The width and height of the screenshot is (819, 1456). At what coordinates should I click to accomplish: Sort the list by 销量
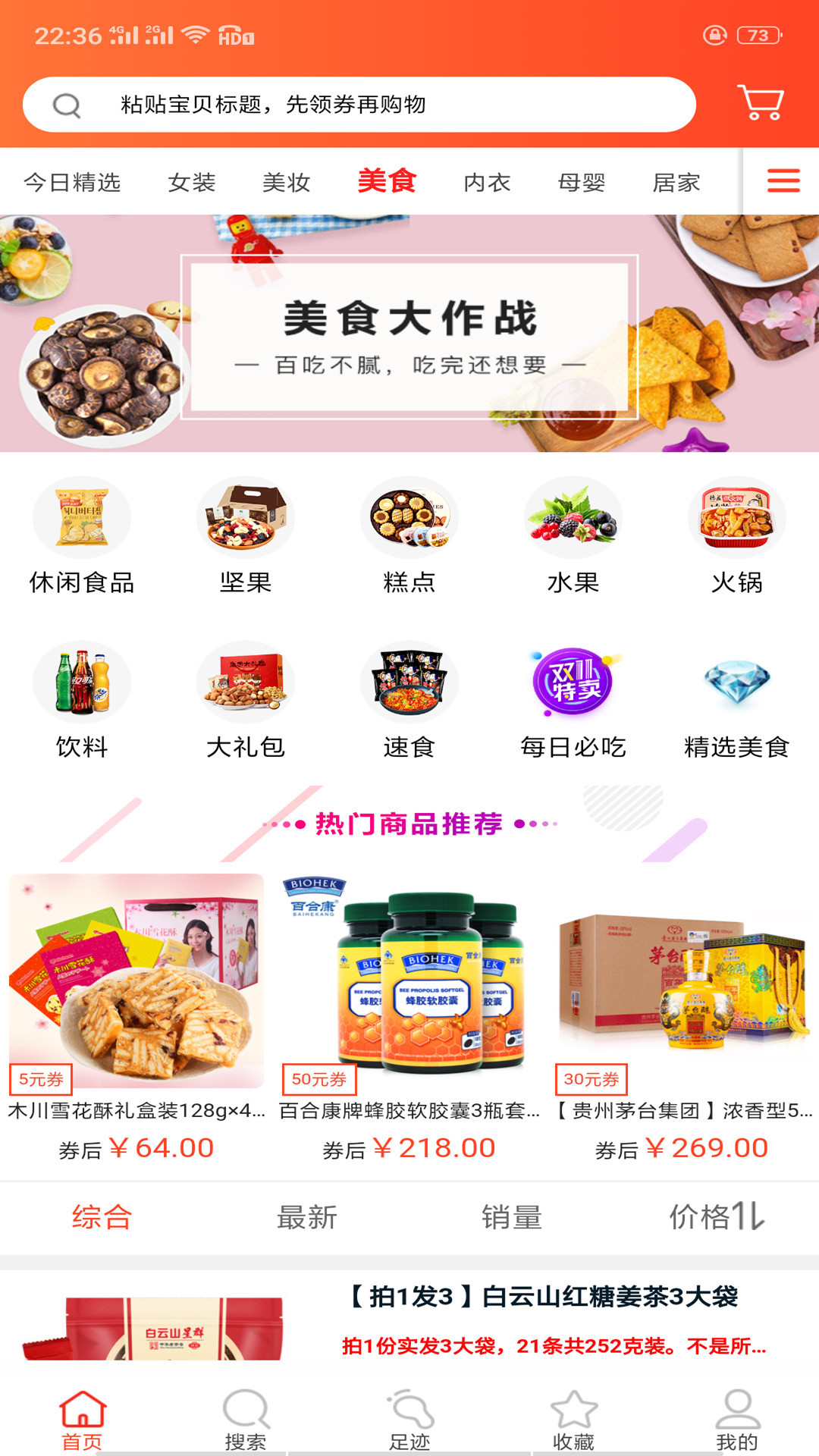[512, 1217]
